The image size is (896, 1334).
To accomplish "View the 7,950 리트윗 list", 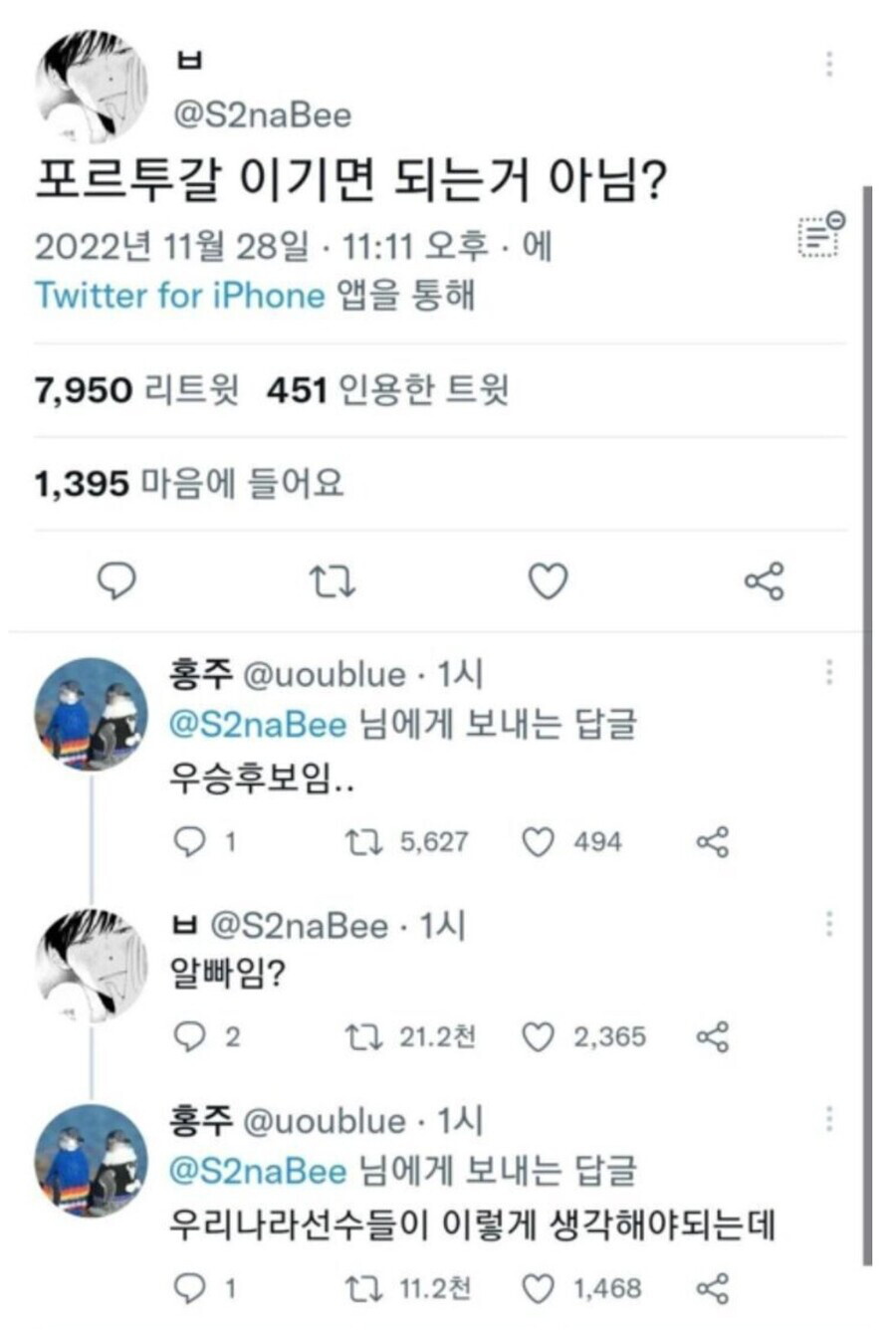I will [136, 390].
